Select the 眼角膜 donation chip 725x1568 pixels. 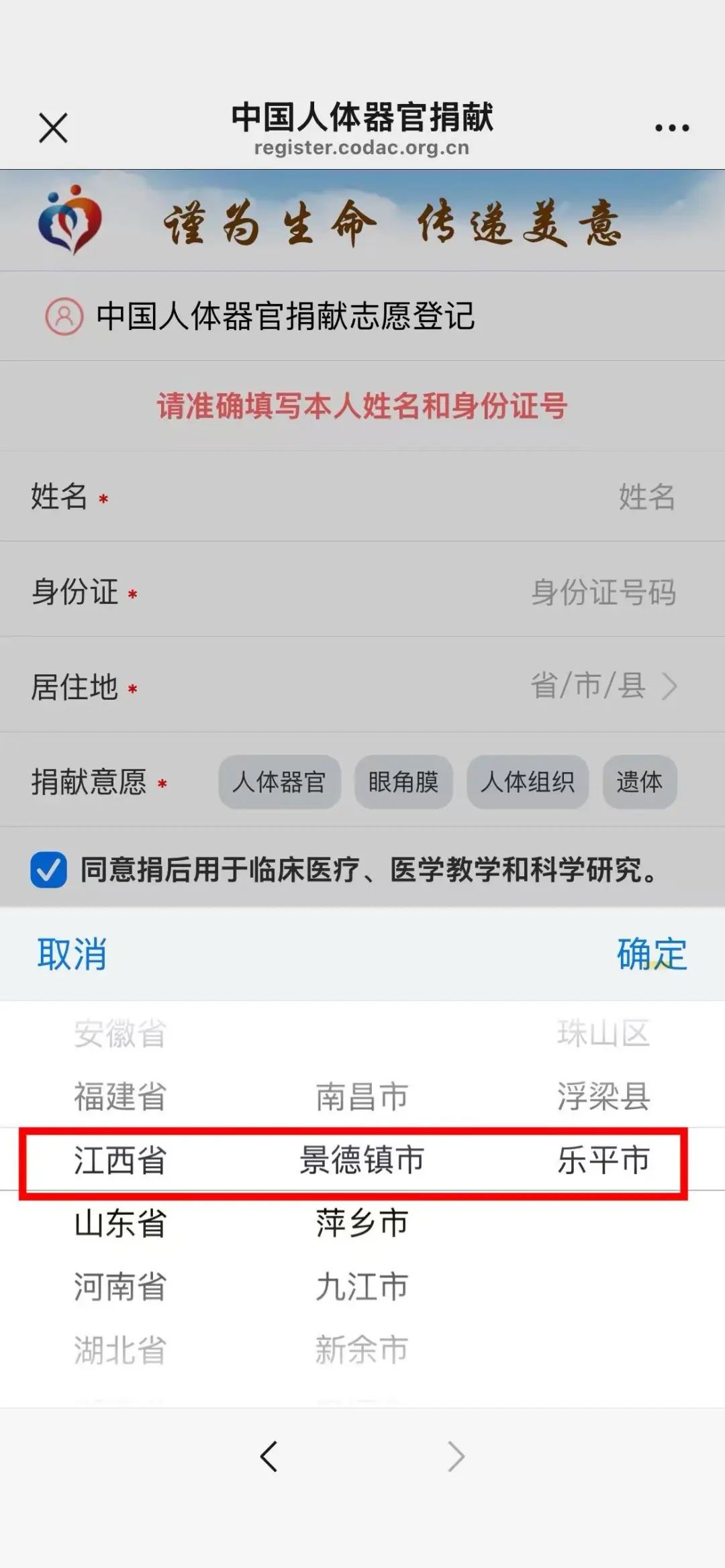403,782
